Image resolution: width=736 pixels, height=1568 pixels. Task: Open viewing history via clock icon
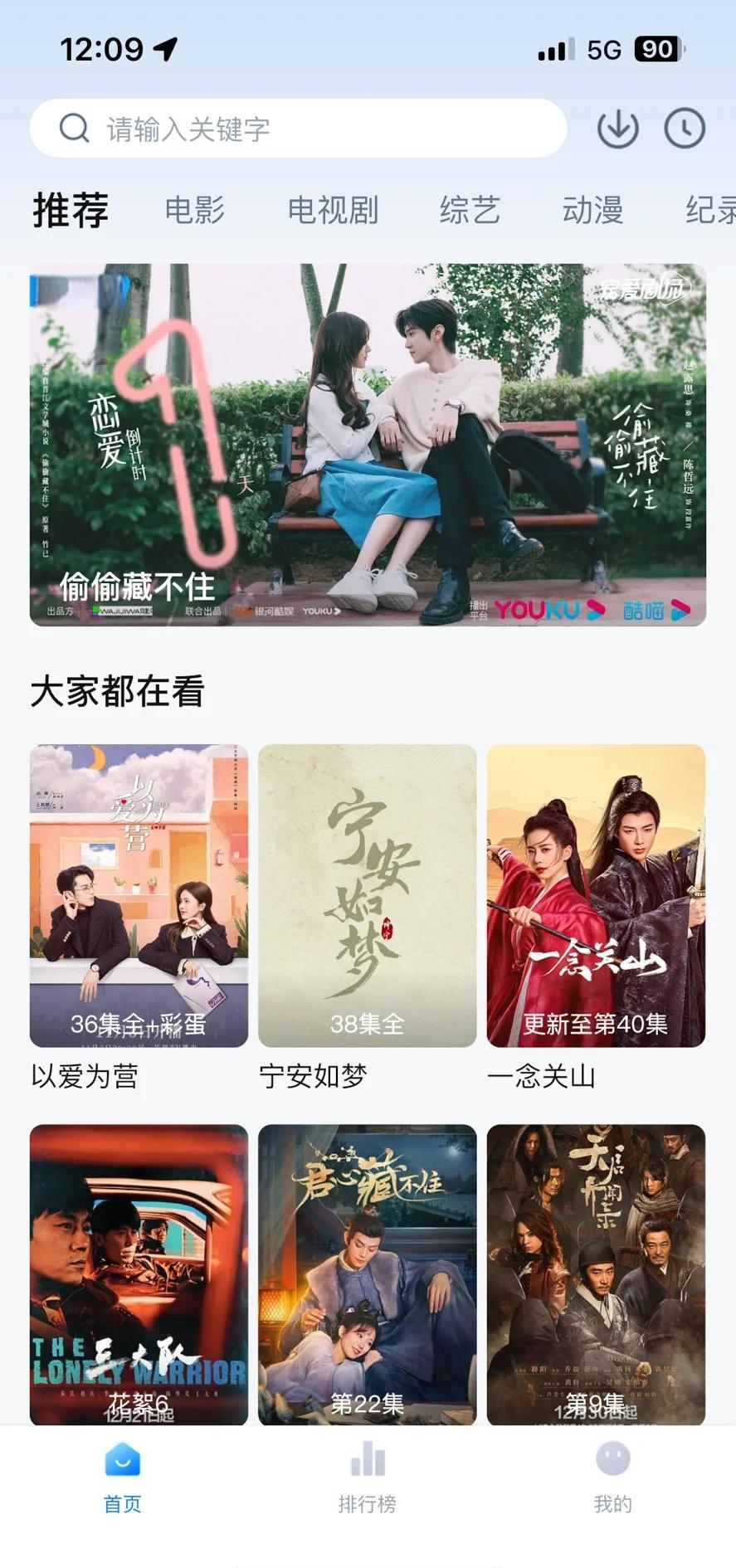pyautogui.click(x=685, y=128)
